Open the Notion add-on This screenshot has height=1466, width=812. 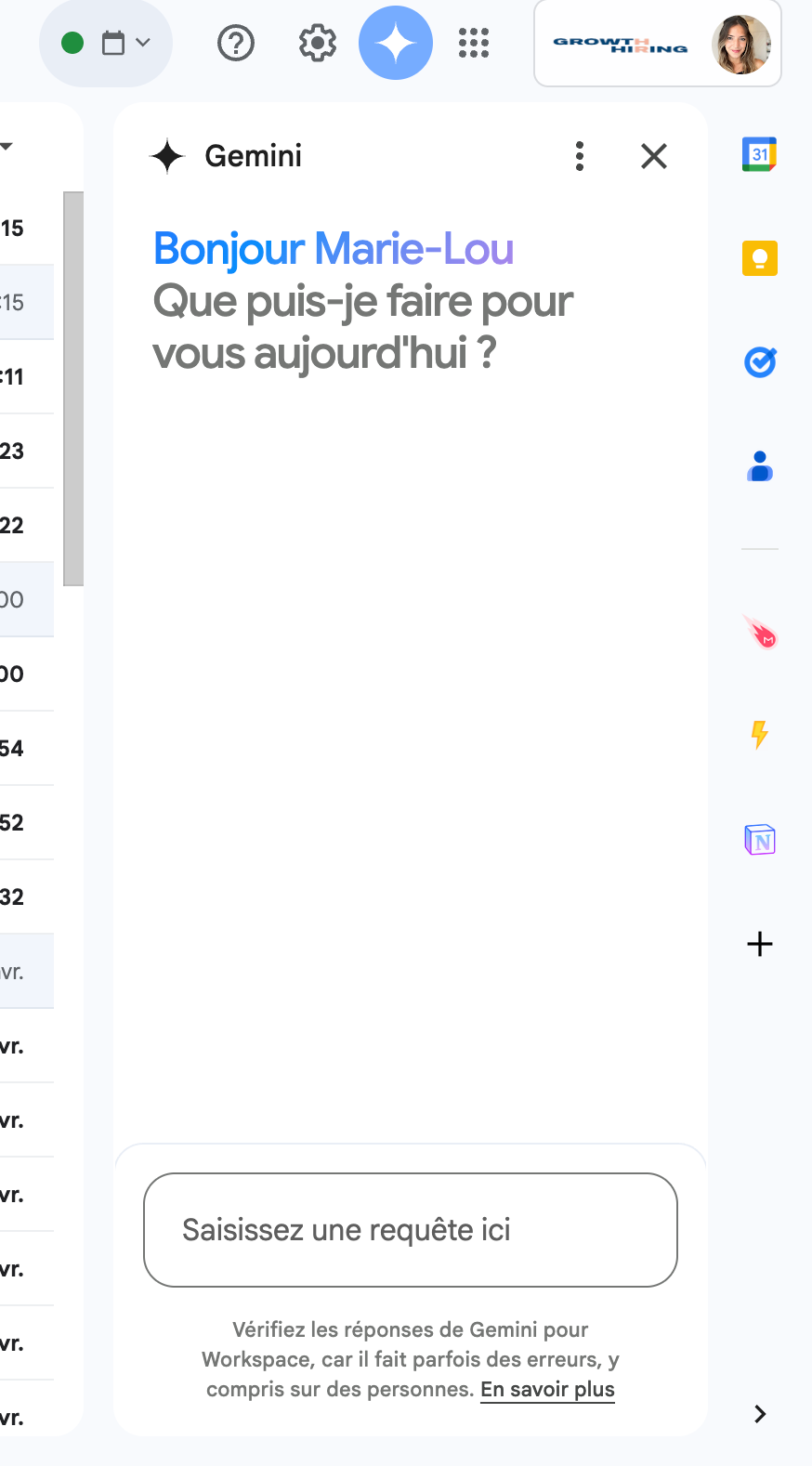pyautogui.click(x=760, y=840)
